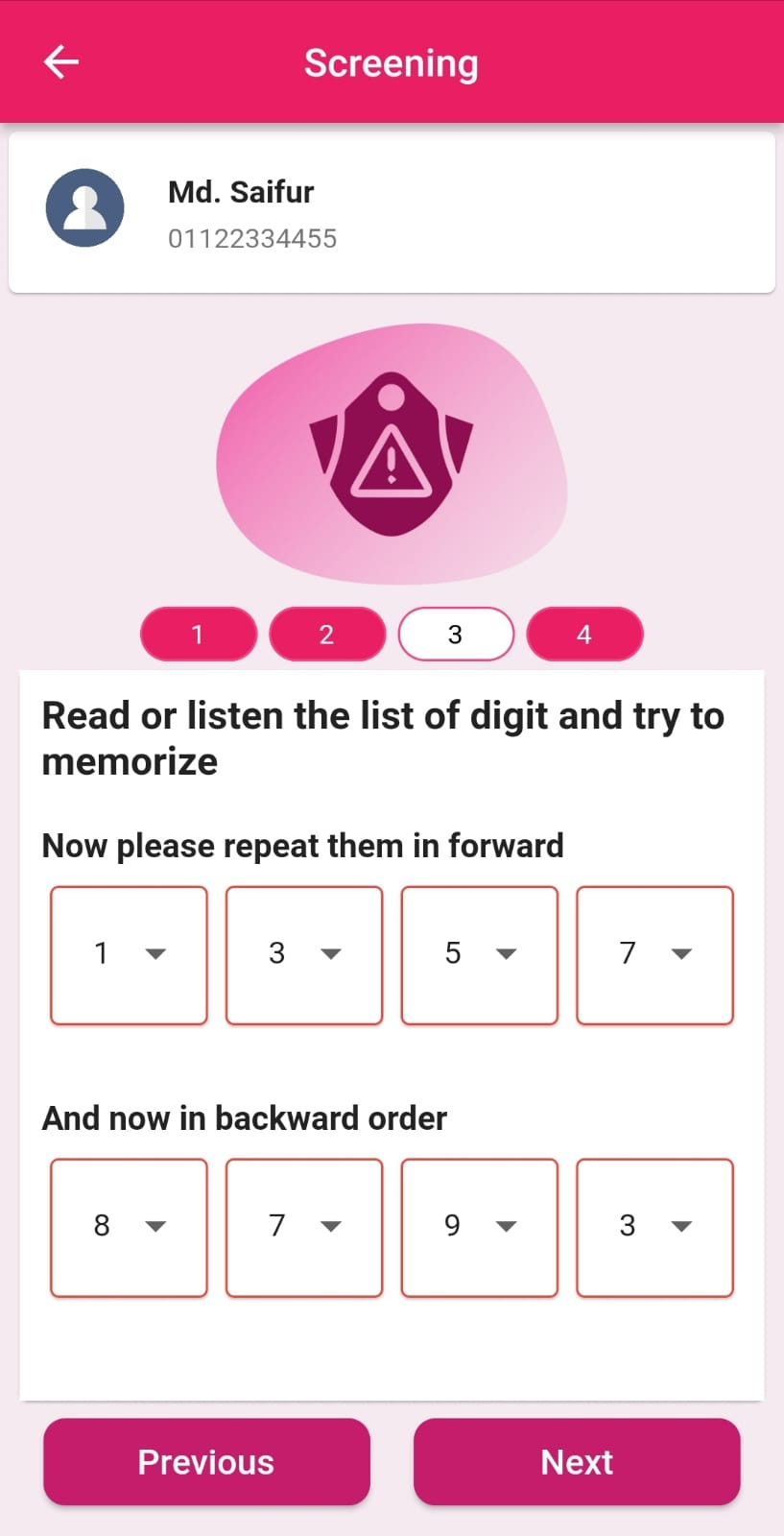Expand the forward dropdown showing 3
Image resolution: width=784 pixels, height=1536 pixels.
tap(304, 954)
